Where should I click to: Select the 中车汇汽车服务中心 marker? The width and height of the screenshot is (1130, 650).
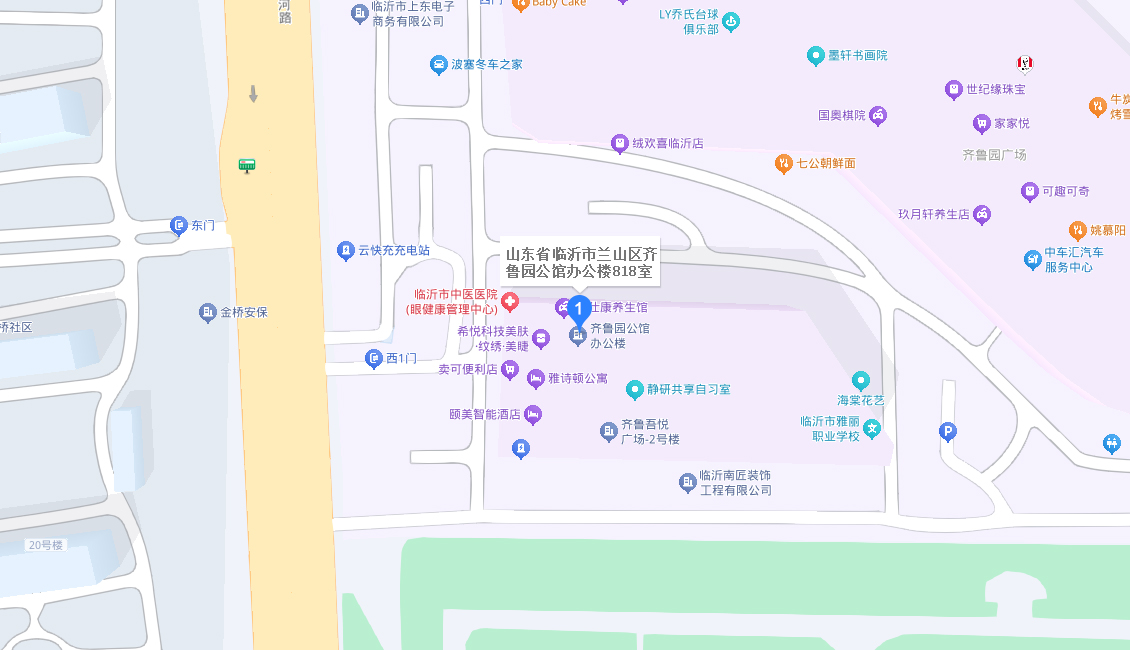click(x=1032, y=260)
